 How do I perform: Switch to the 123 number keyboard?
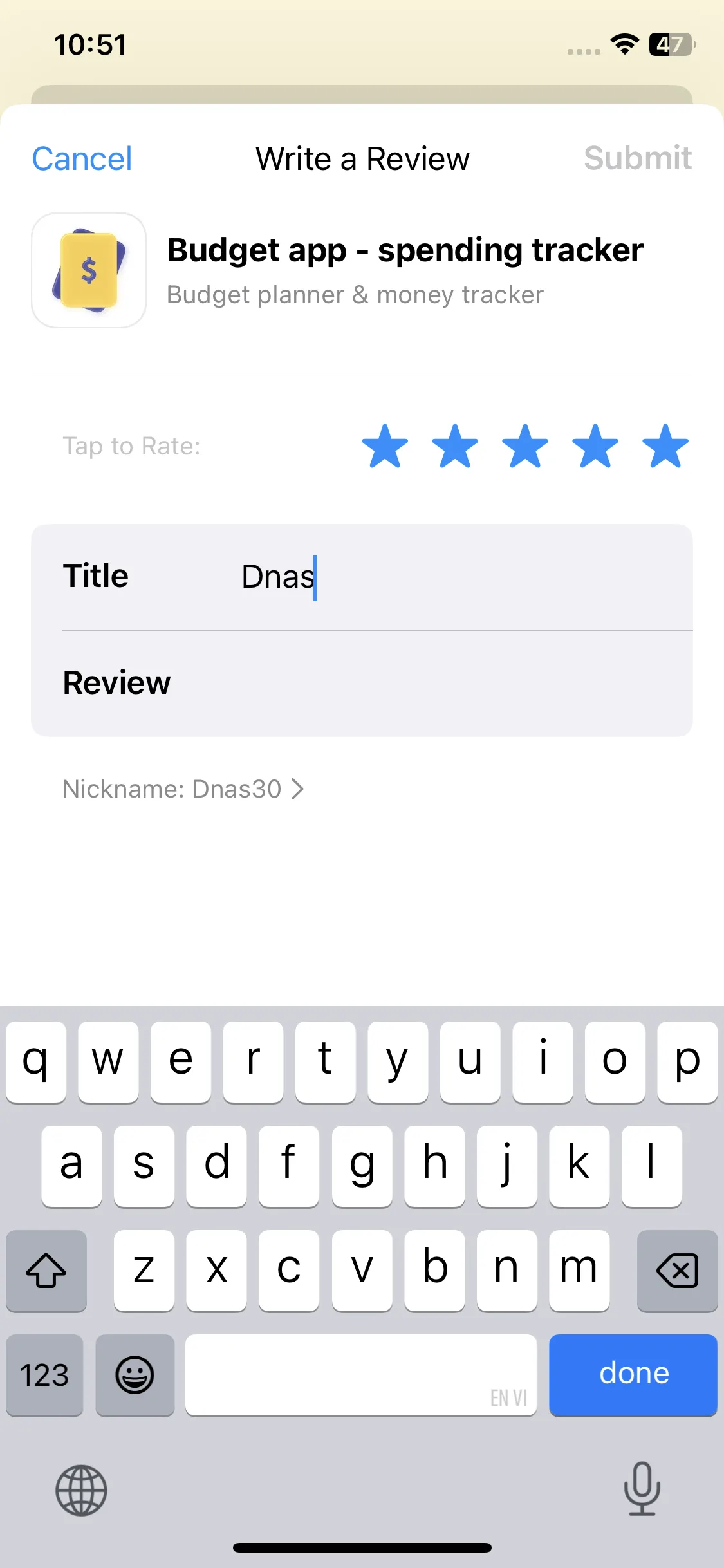(44, 1376)
